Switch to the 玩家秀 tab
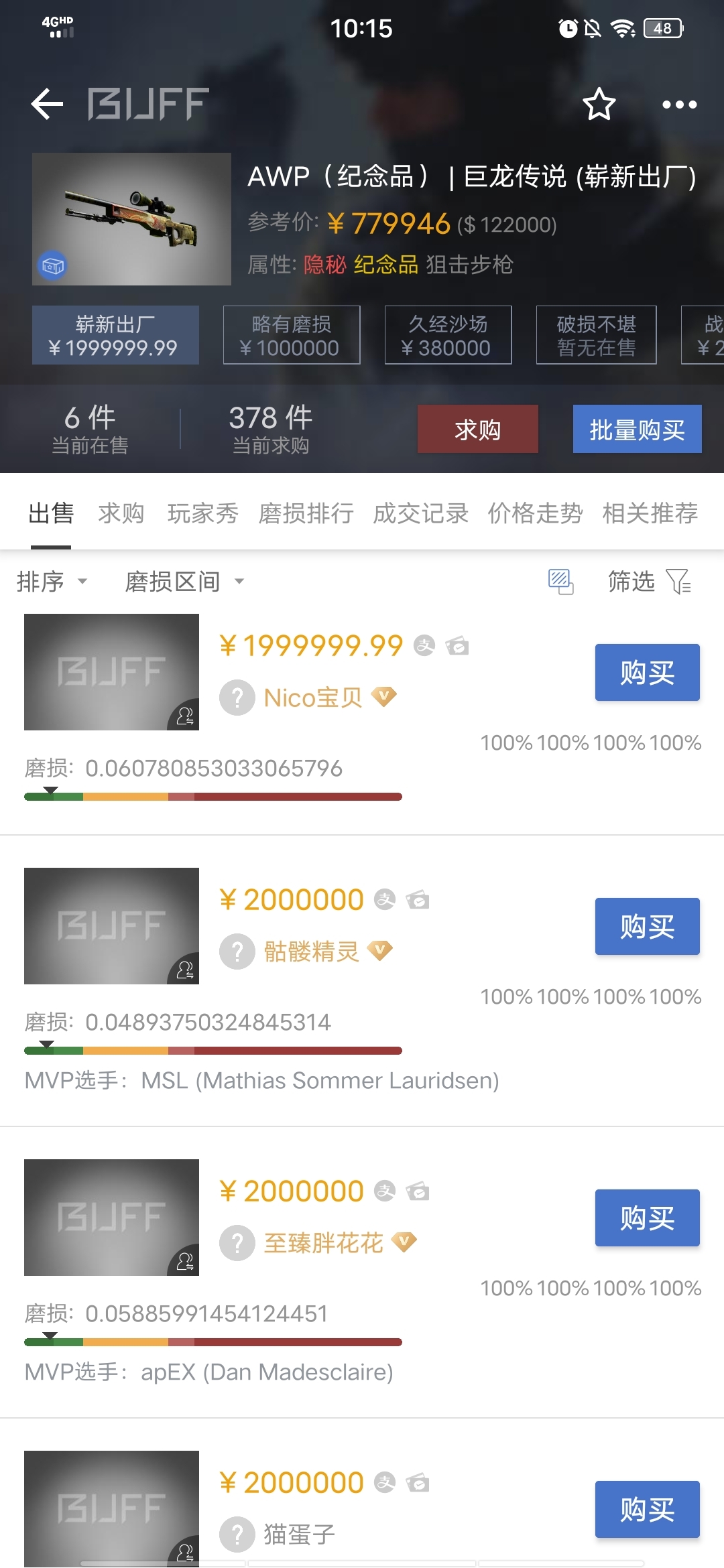The image size is (724, 1568). [202, 513]
